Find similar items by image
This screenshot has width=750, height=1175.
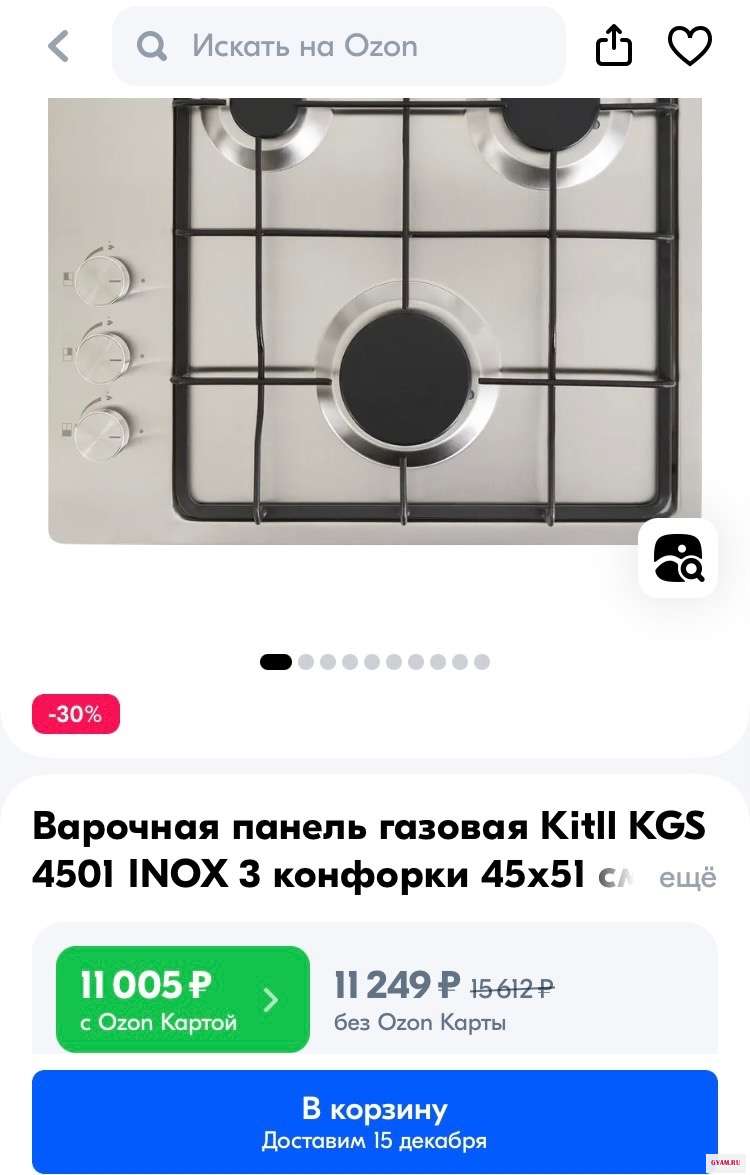click(x=678, y=558)
